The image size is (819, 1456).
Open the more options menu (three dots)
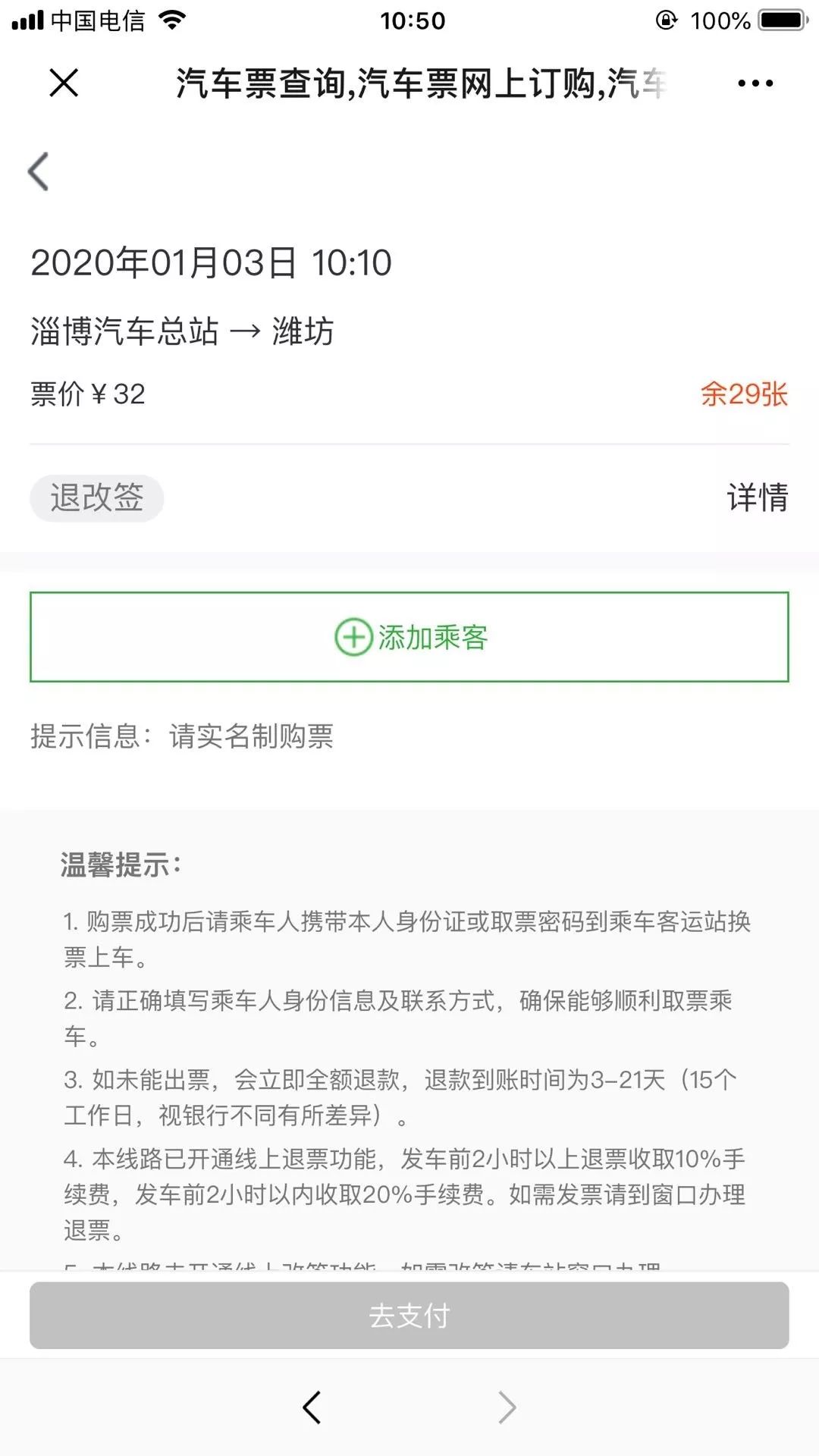pyautogui.click(x=755, y=83)
